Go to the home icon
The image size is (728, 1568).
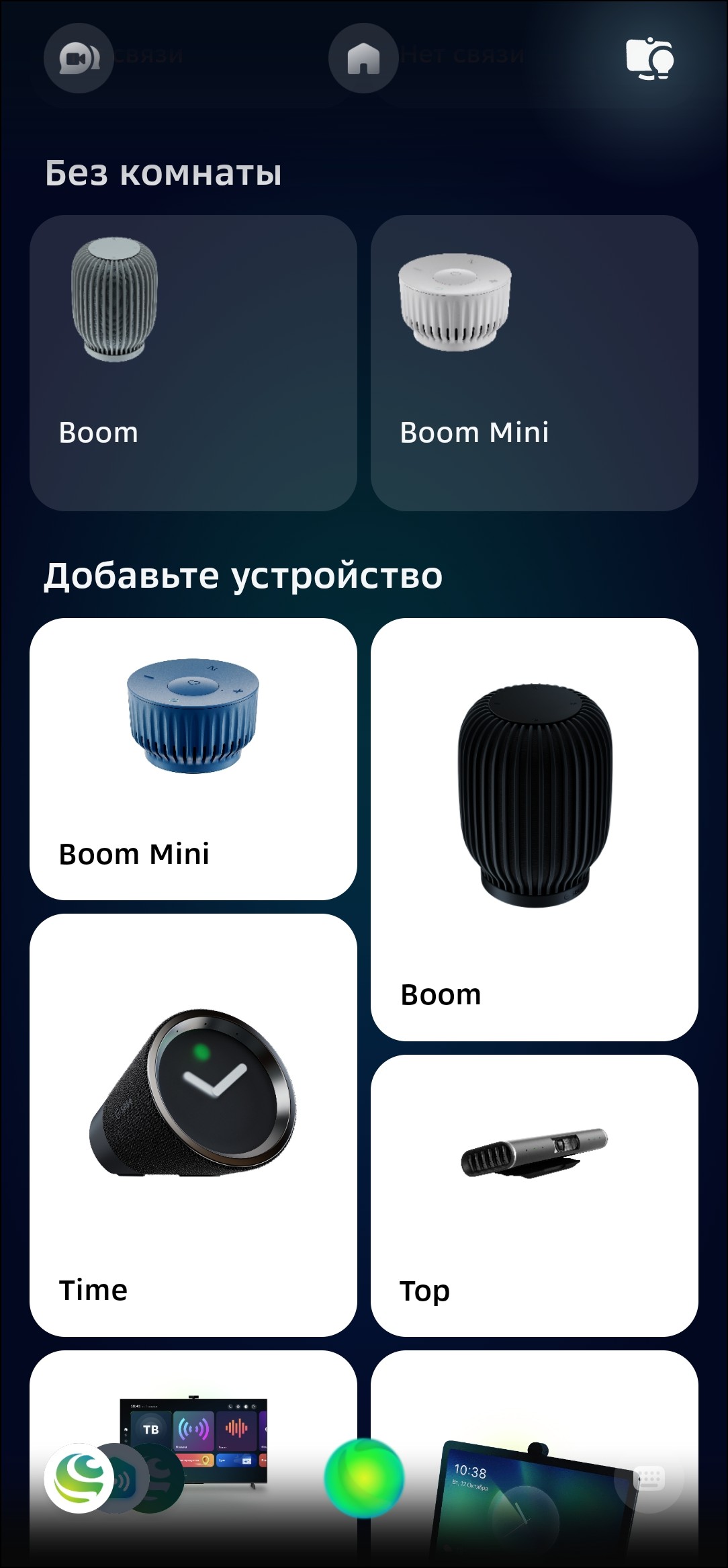[x=363, y=58]
